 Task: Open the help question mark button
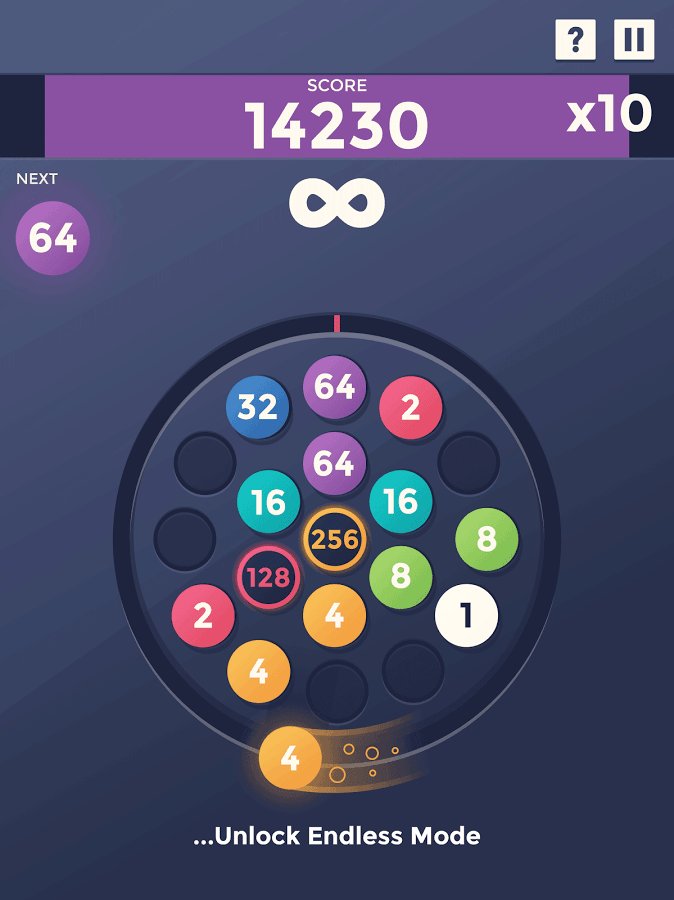click(575, 40)
